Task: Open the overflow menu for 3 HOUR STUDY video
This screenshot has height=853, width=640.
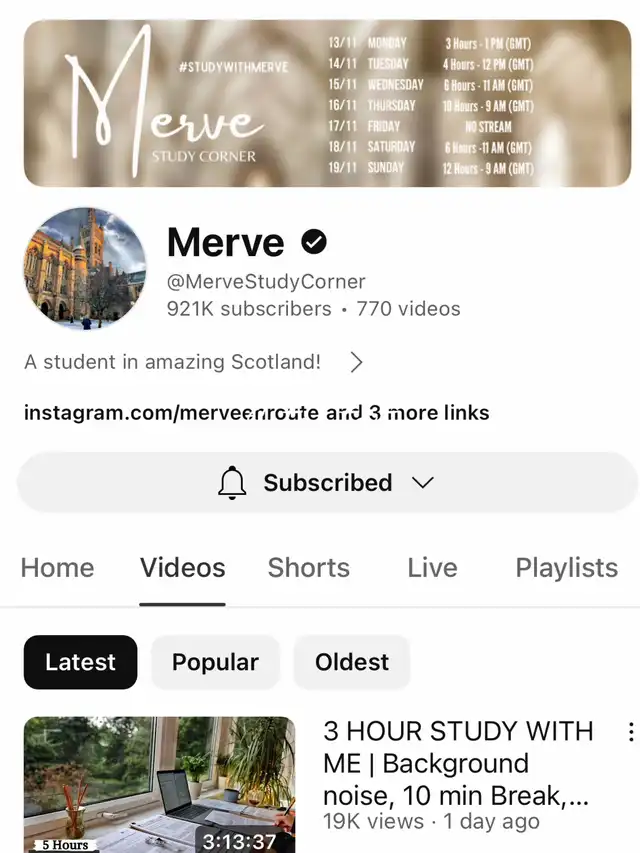Action: [630, 732]
